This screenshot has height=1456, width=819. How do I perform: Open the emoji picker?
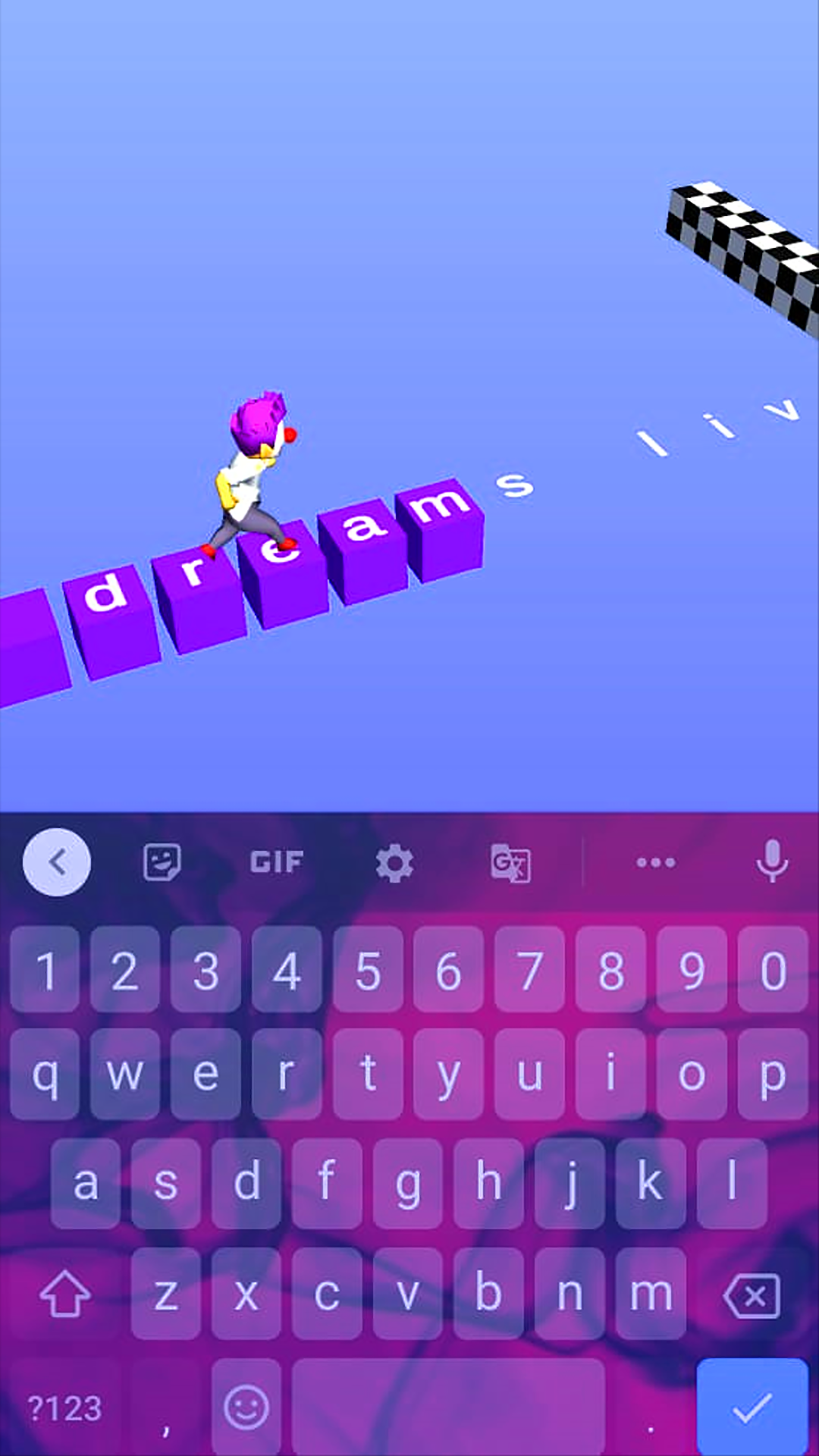pyautogui.click(x=246, y=1408)
